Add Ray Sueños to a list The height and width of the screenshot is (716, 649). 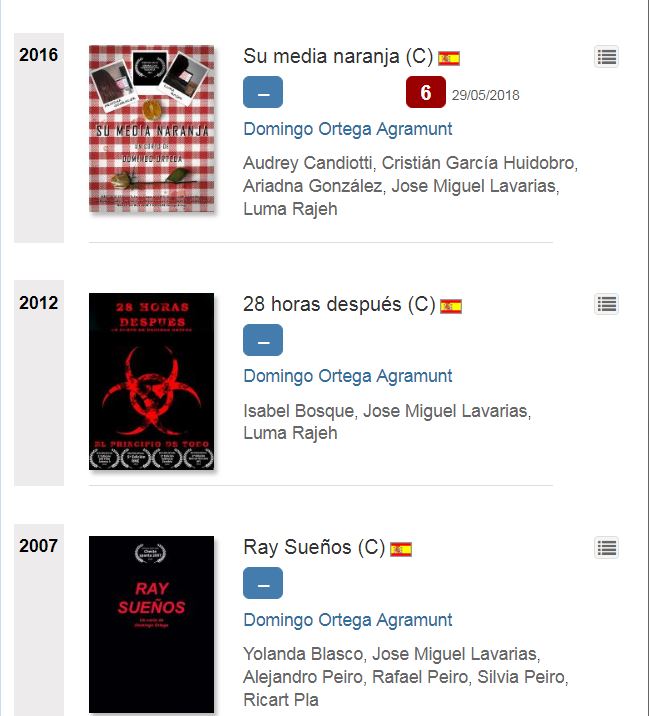click(606, 547)
